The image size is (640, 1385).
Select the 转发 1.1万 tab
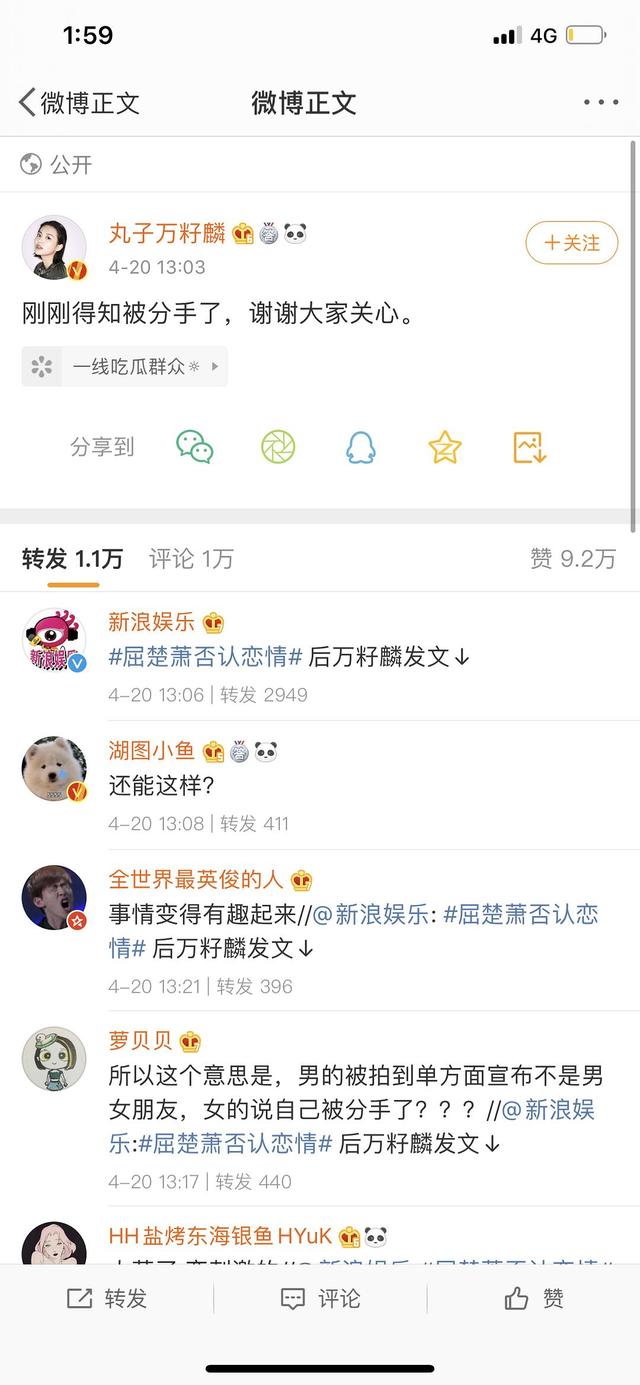(72, 559)
